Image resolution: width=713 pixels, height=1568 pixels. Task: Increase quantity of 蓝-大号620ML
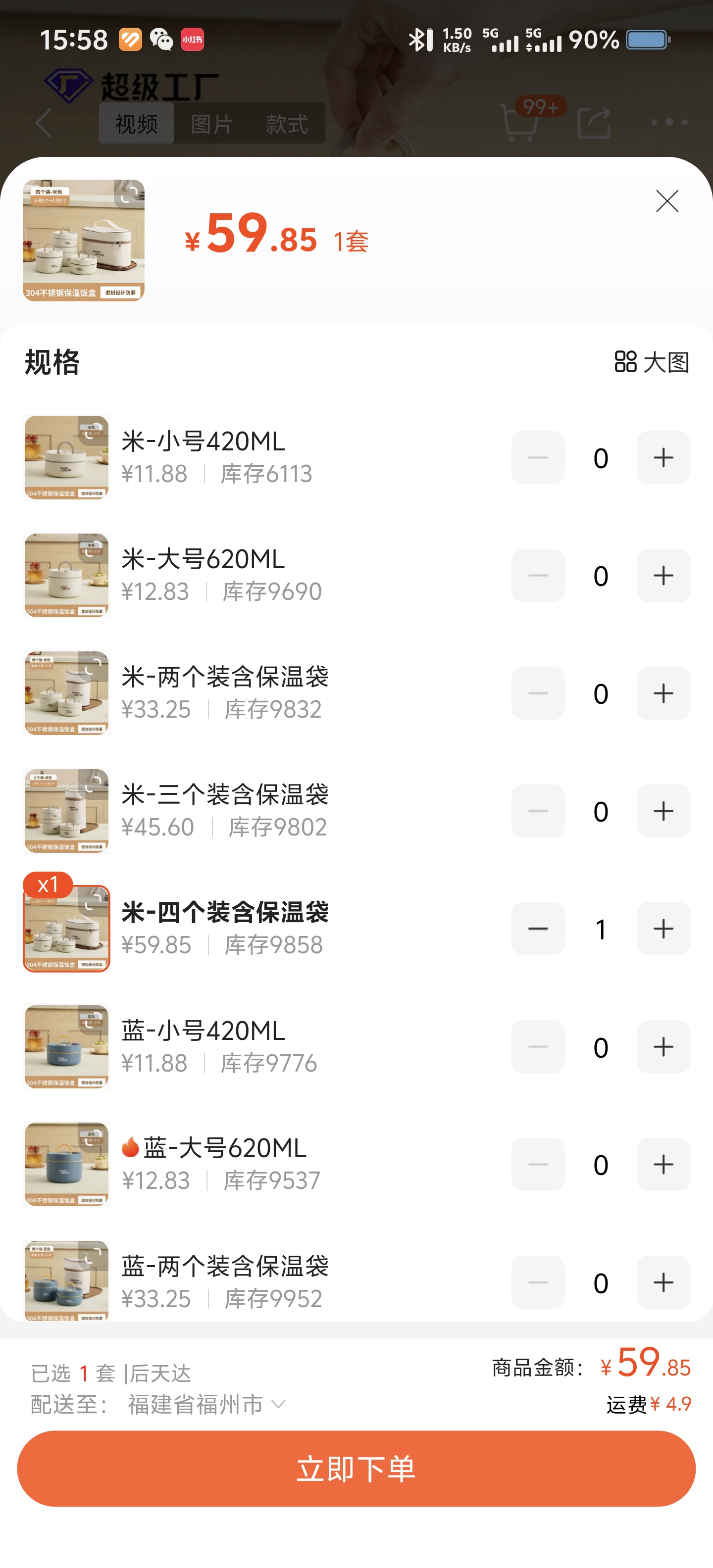[662, 1165]
